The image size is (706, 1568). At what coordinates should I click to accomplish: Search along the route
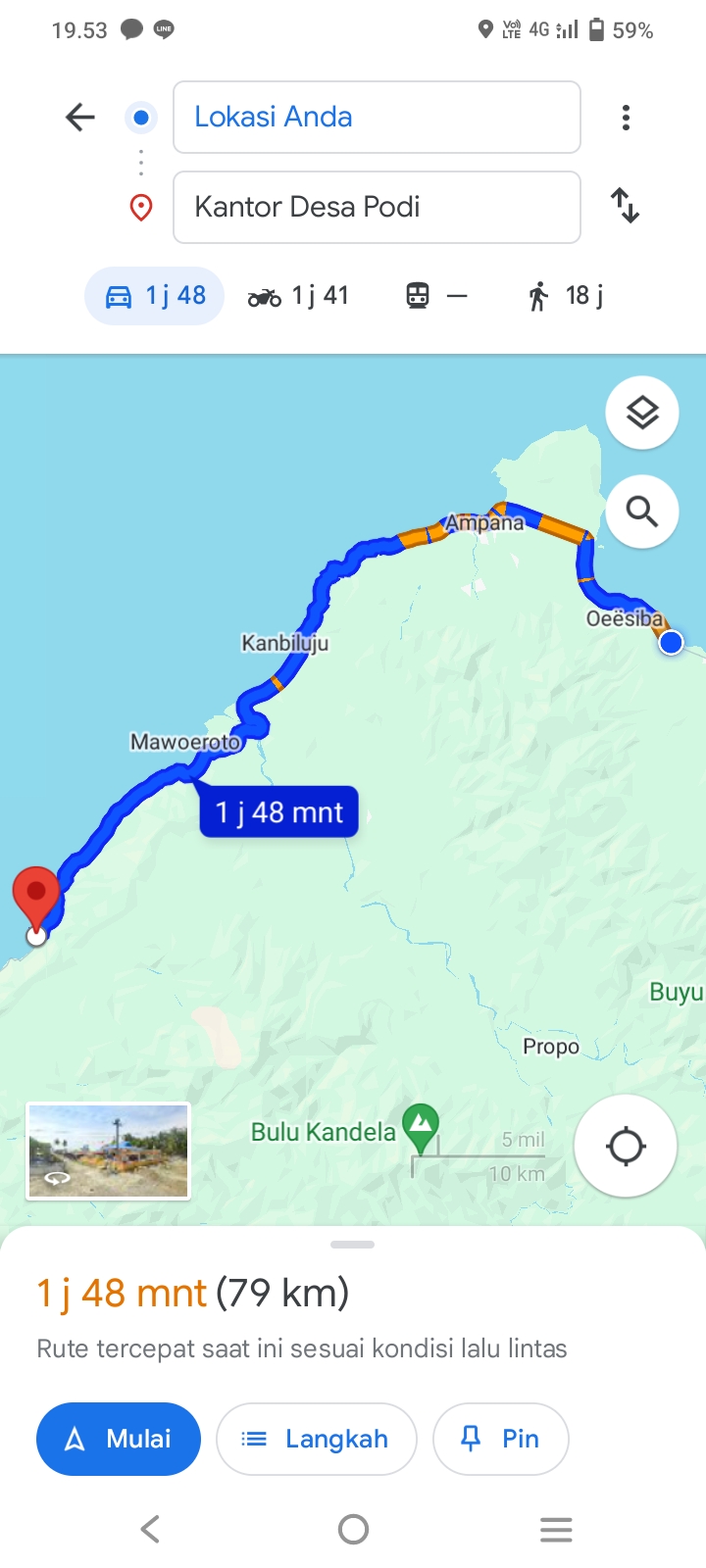pos(642,512)
